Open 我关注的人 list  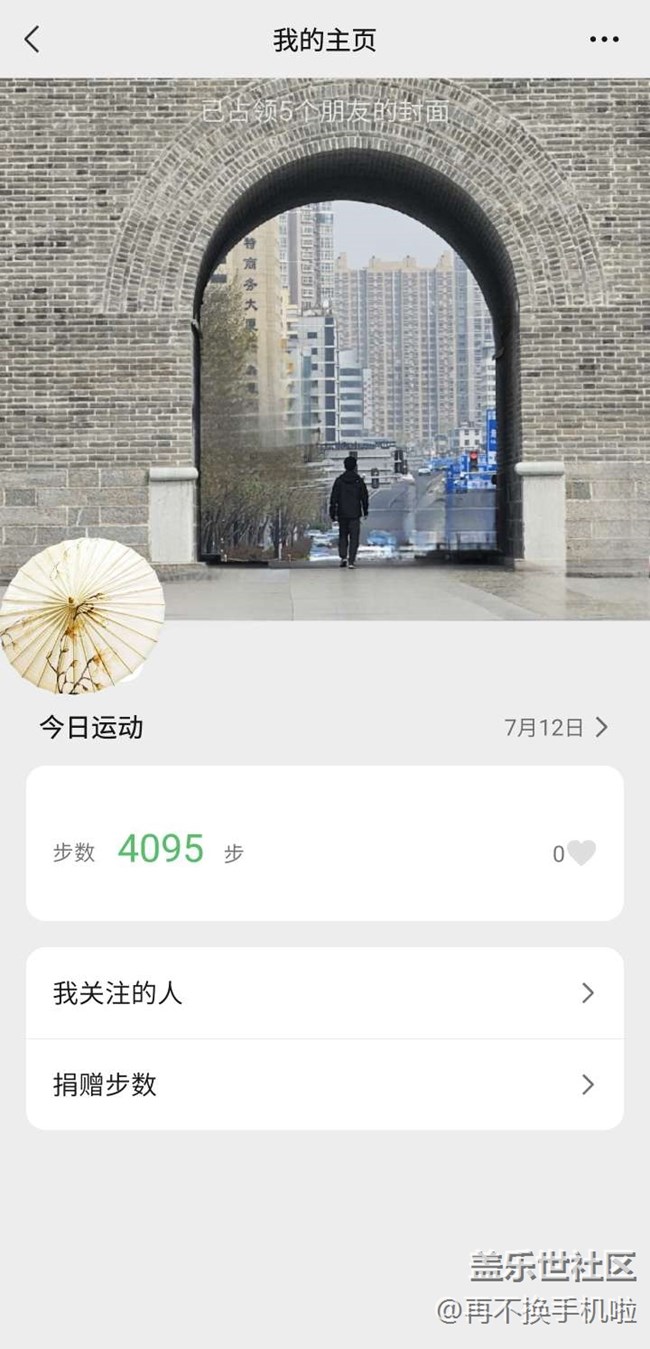click(x=324, y=993)
